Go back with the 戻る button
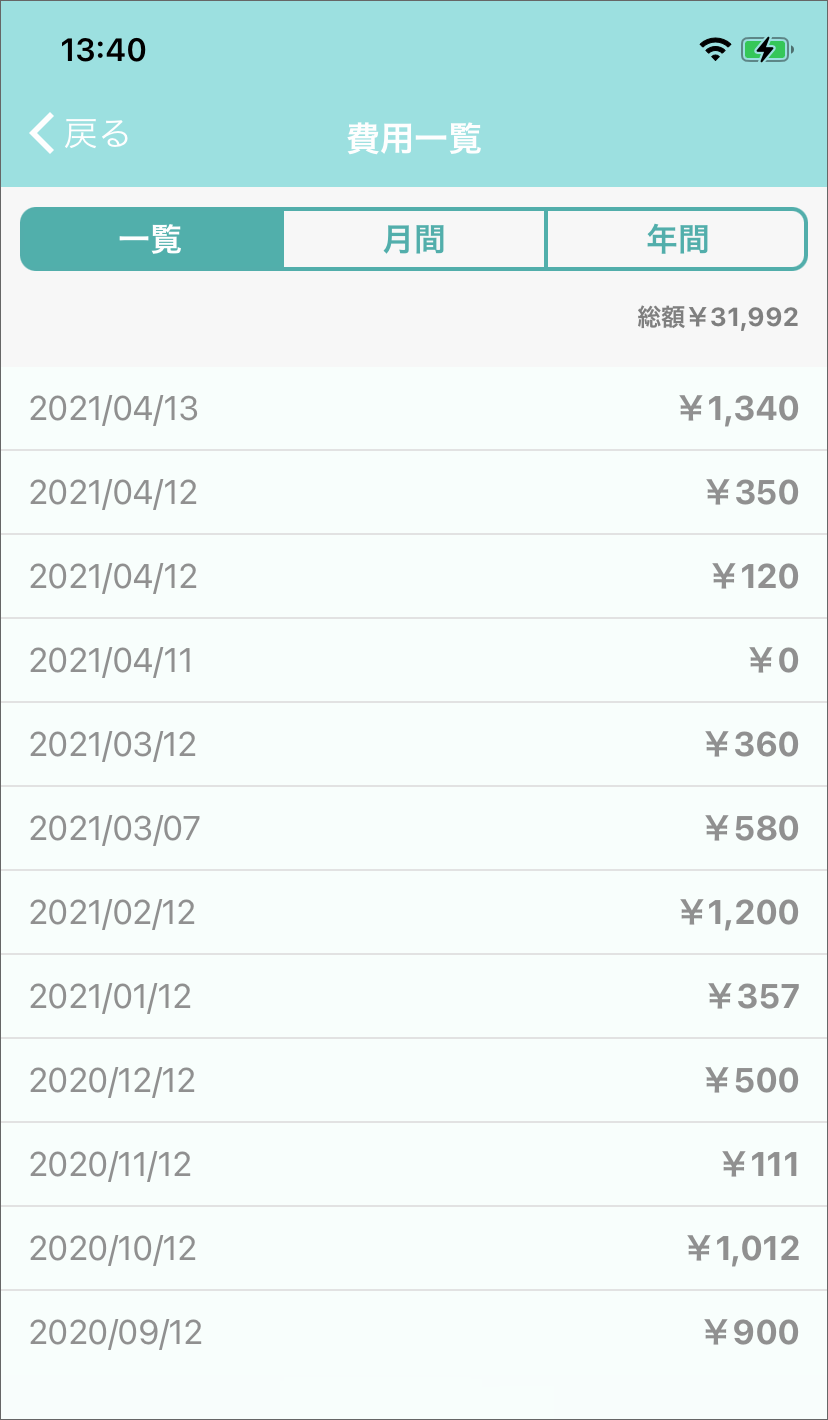 pos(80,133)
